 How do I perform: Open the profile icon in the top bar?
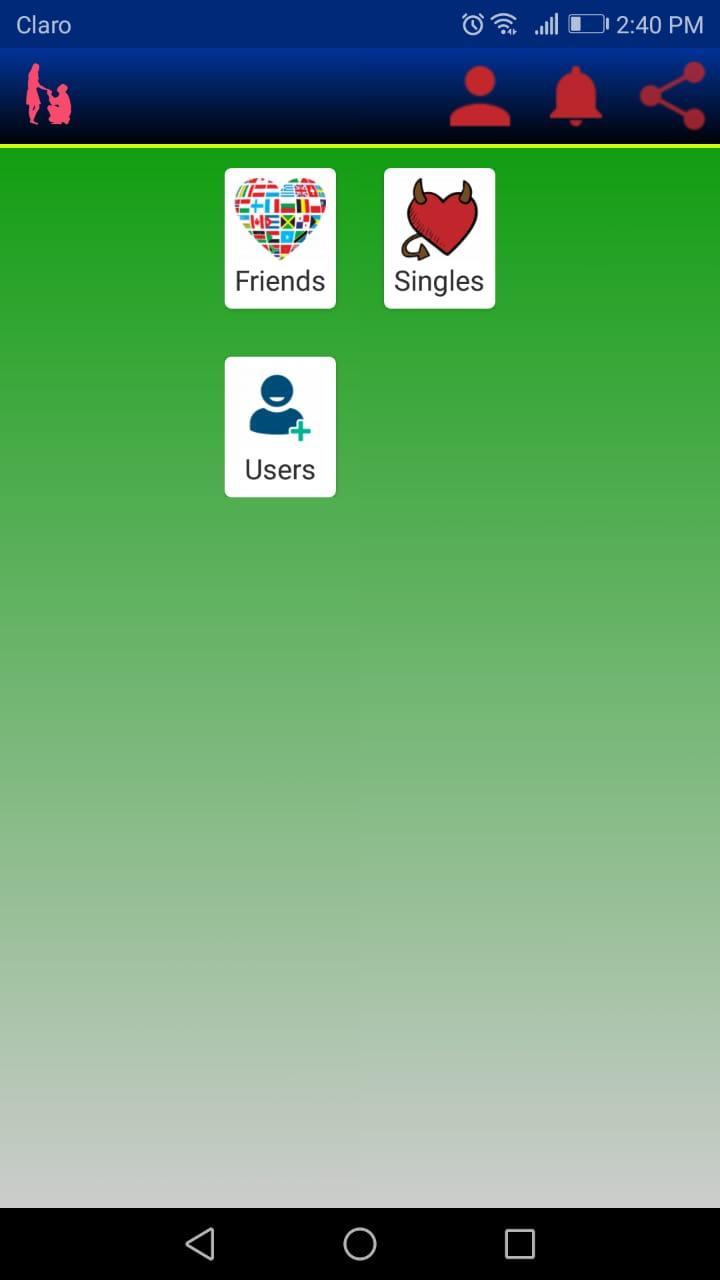[480, 96]
